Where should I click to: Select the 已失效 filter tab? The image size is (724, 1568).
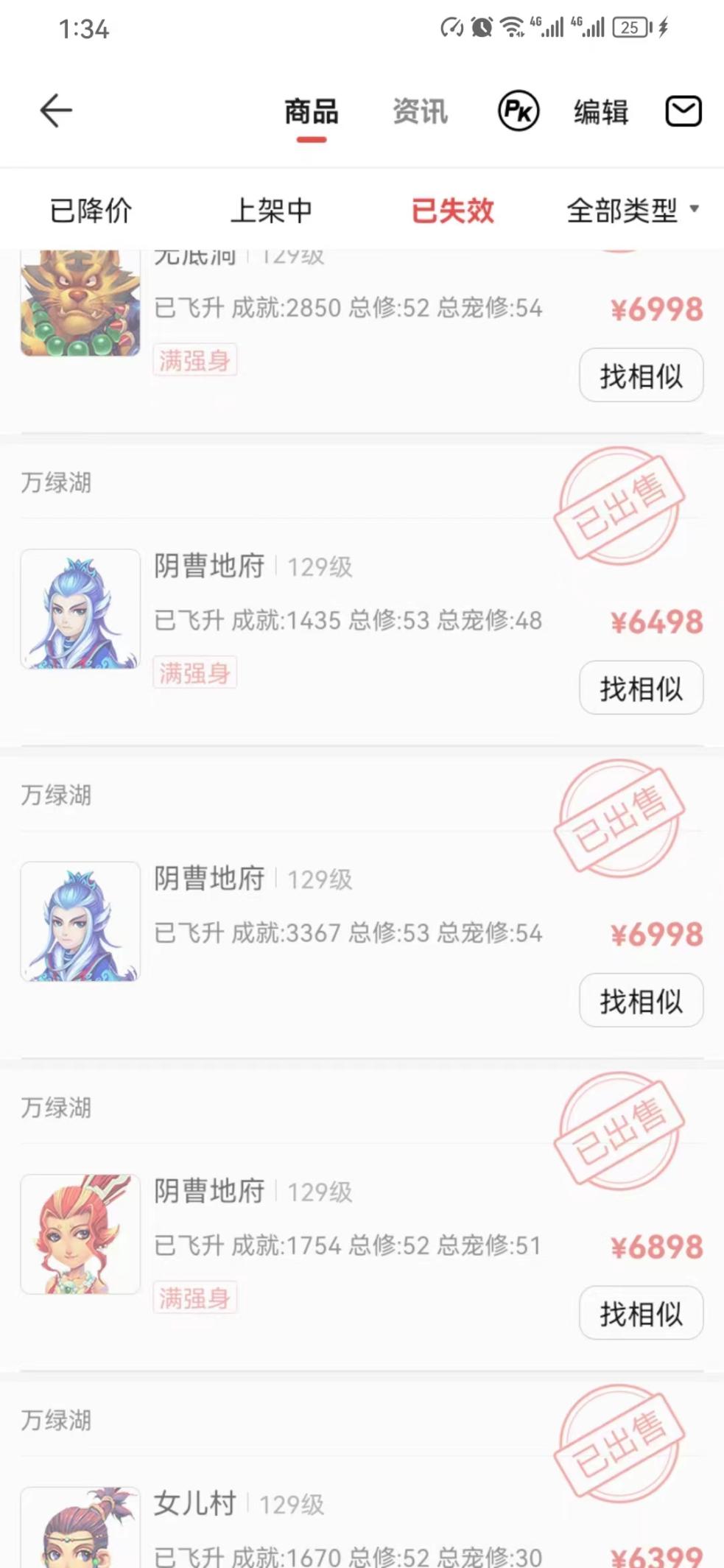click(x=452, y=211)
